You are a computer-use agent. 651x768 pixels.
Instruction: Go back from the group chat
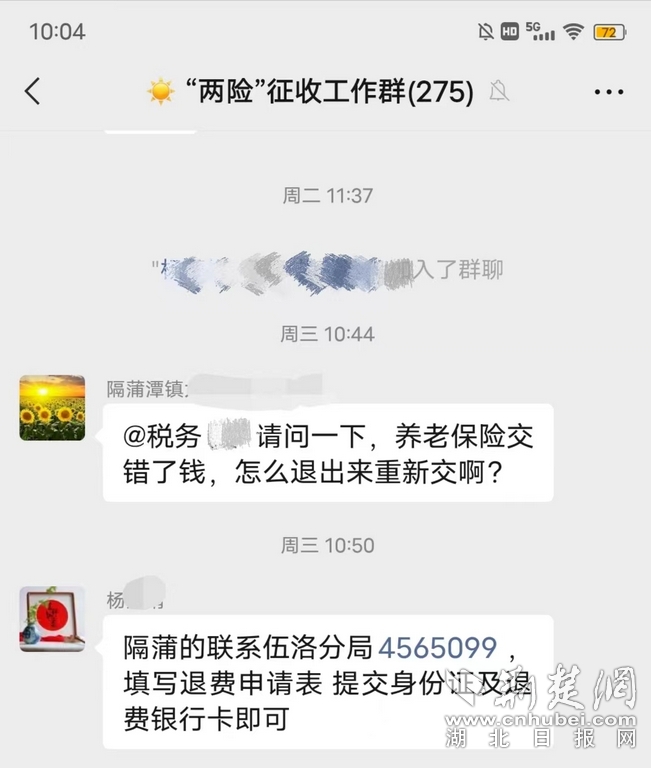33,92
